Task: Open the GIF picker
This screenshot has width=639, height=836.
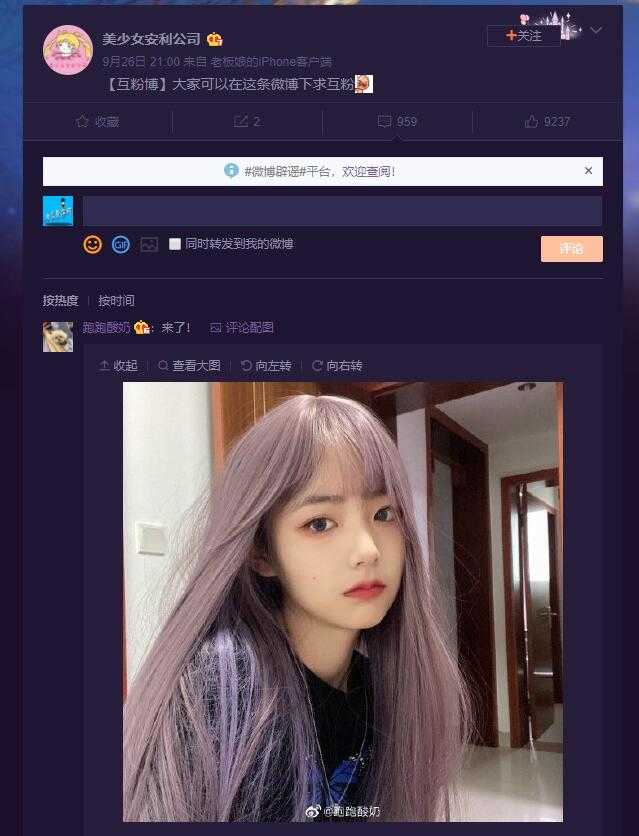Action: click(x=121, y=244)
